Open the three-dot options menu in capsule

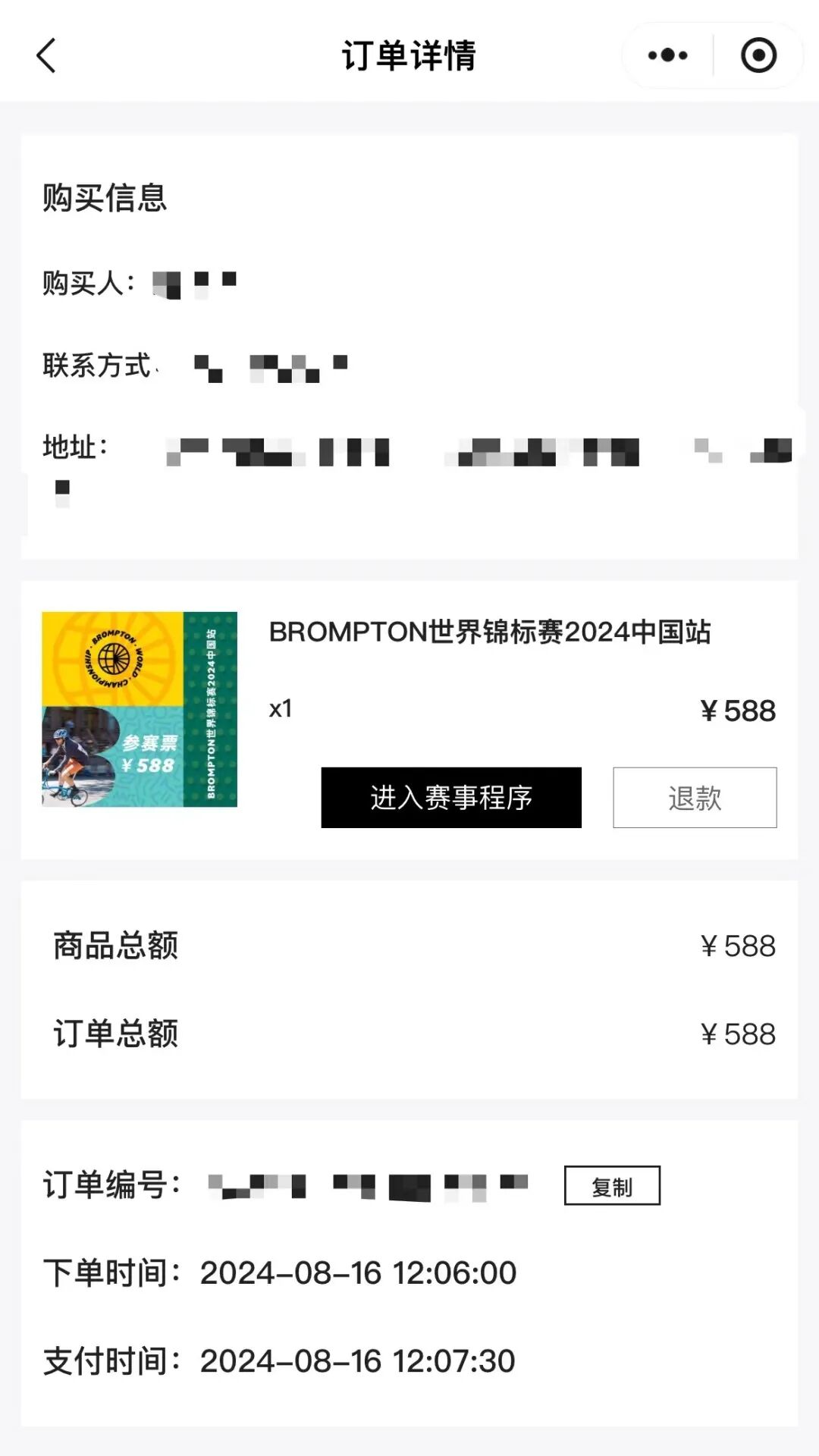point(666,54)
